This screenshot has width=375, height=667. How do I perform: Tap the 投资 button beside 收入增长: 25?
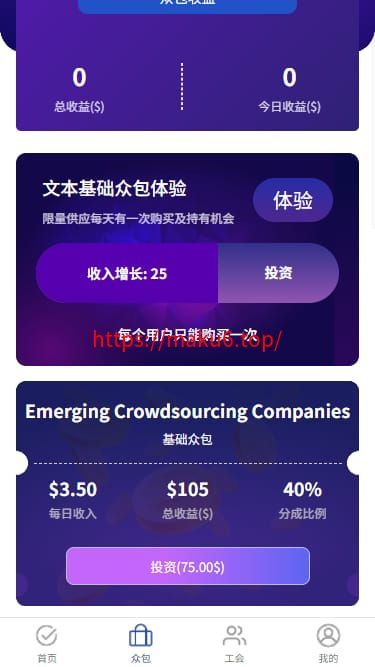278,273
